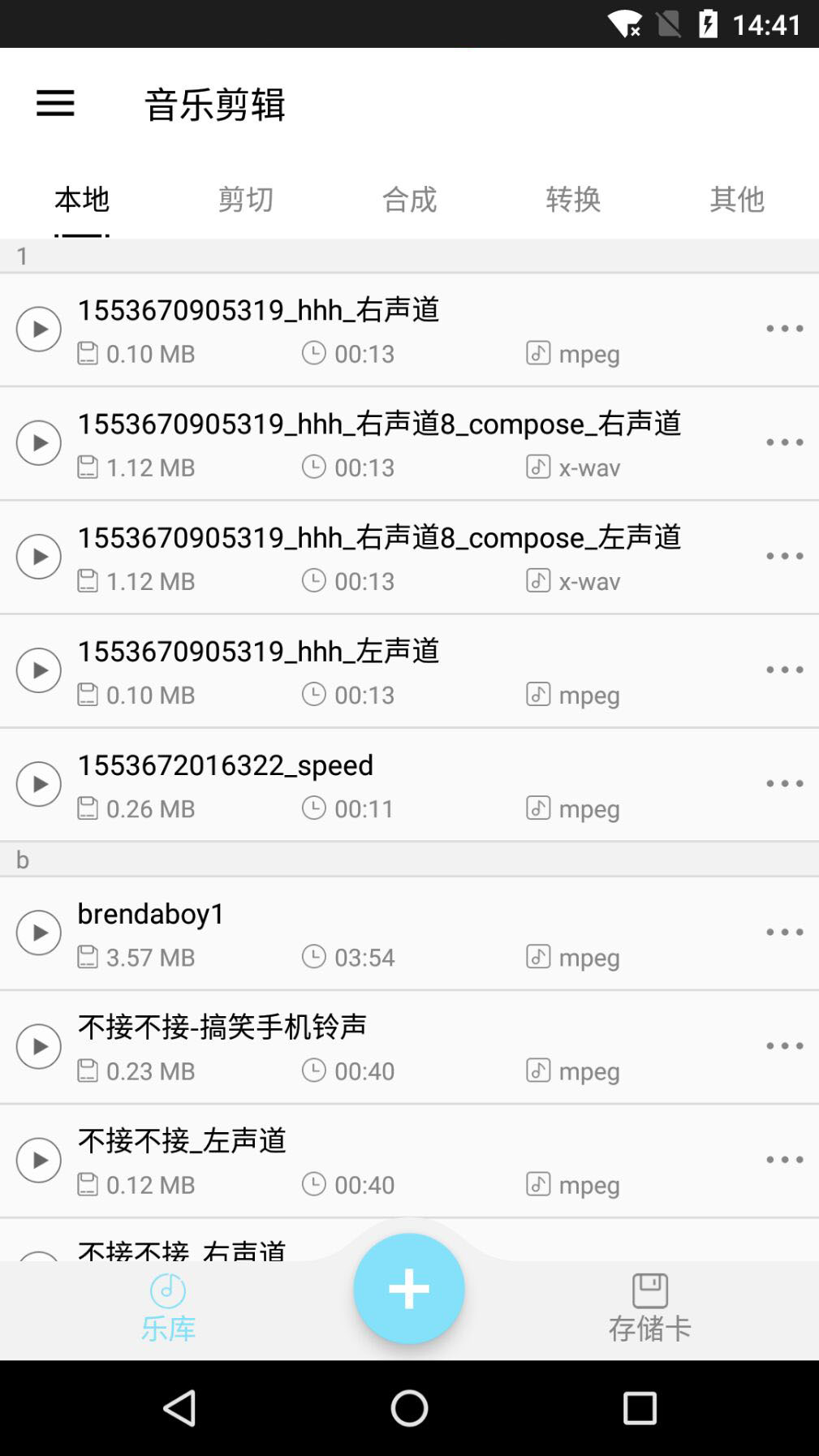The image size is (819, 1456).
Task: Open options menu for brendaboy1
Action: pyautogui.click(x=783, y=932)
